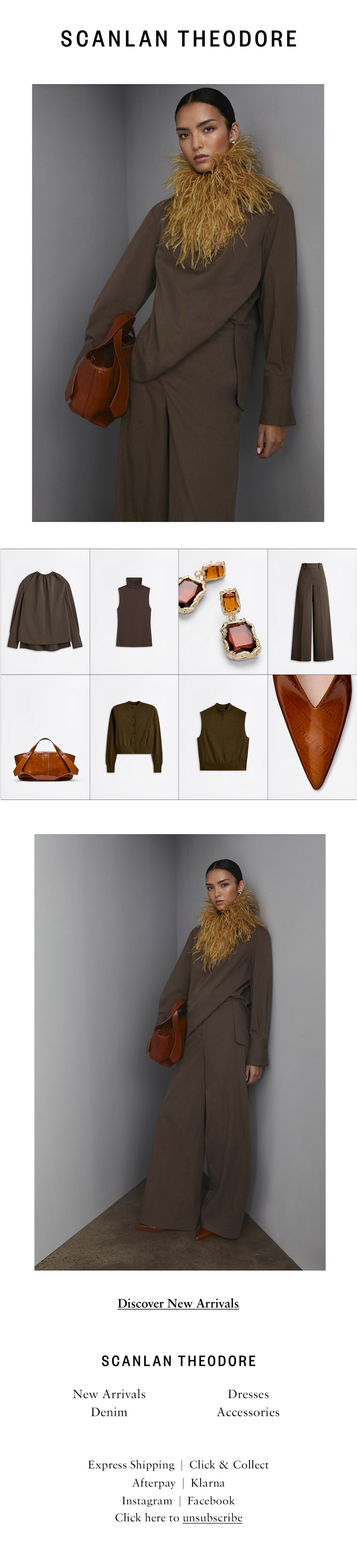Open the Dresses footer link
The height and width of the screenshot is (1568, 357).
(248, 1394)
